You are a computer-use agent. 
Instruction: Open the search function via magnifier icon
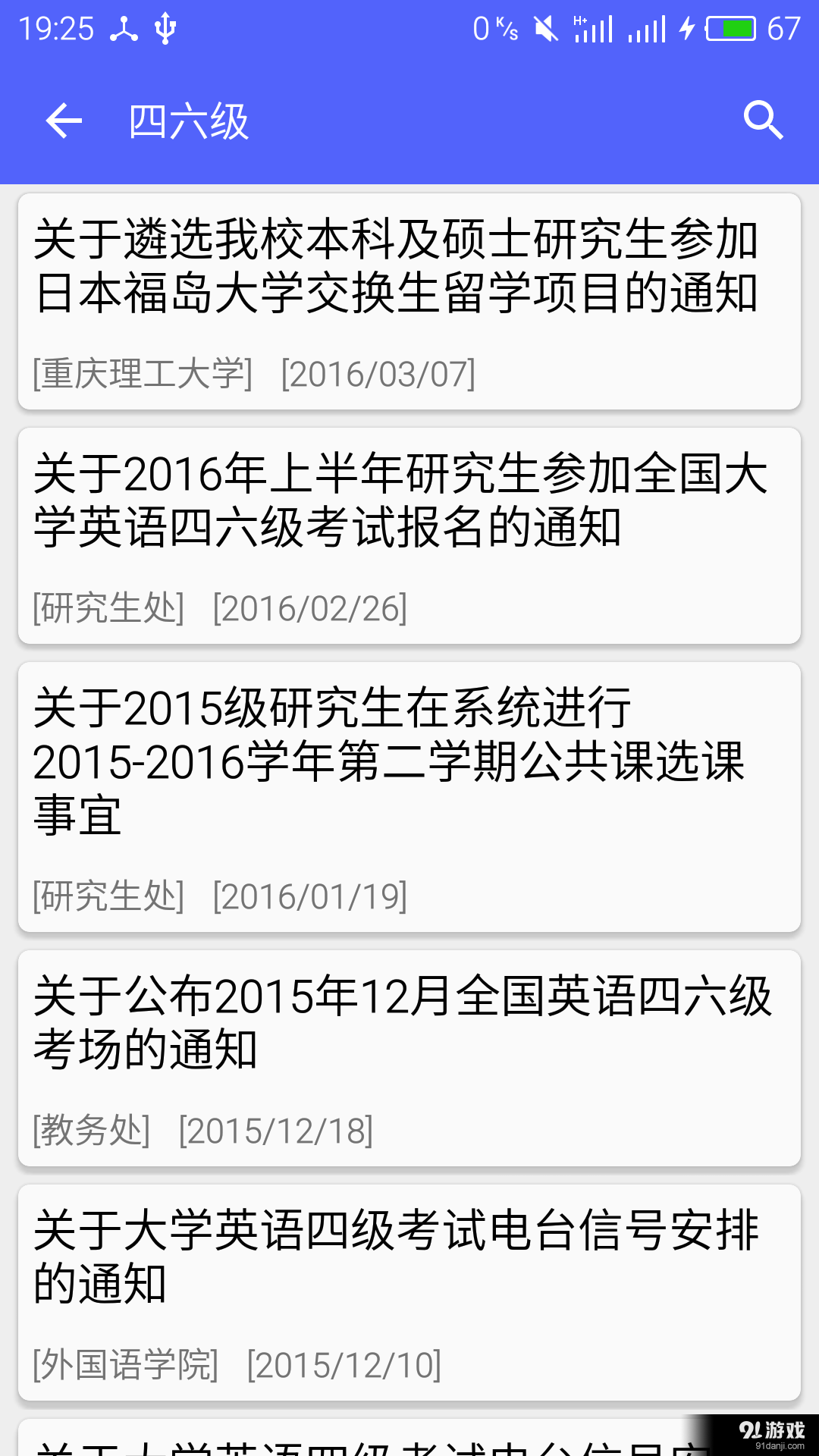(764, 120)
